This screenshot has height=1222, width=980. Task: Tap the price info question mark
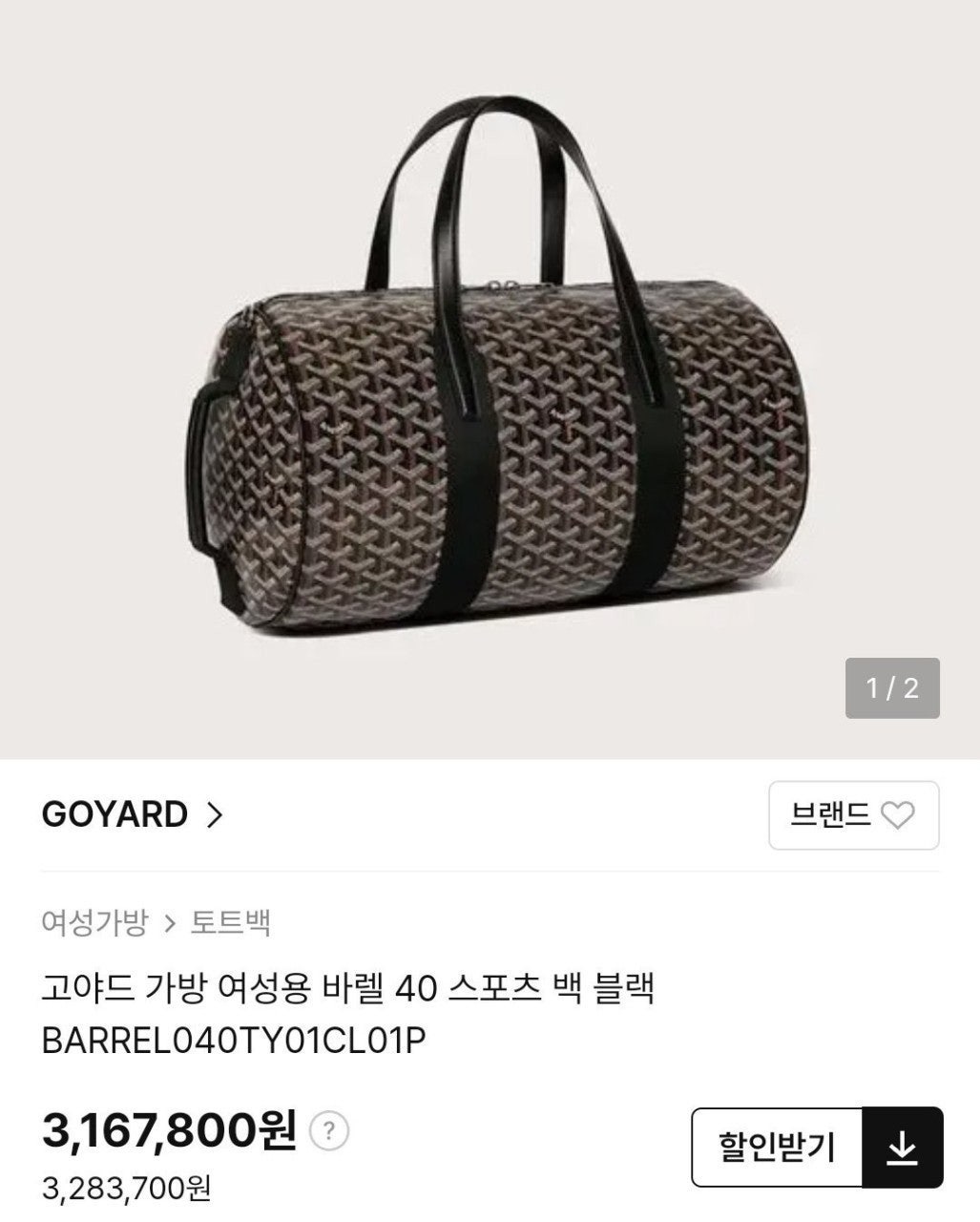pyautogui.click(x=329, y=1132)
